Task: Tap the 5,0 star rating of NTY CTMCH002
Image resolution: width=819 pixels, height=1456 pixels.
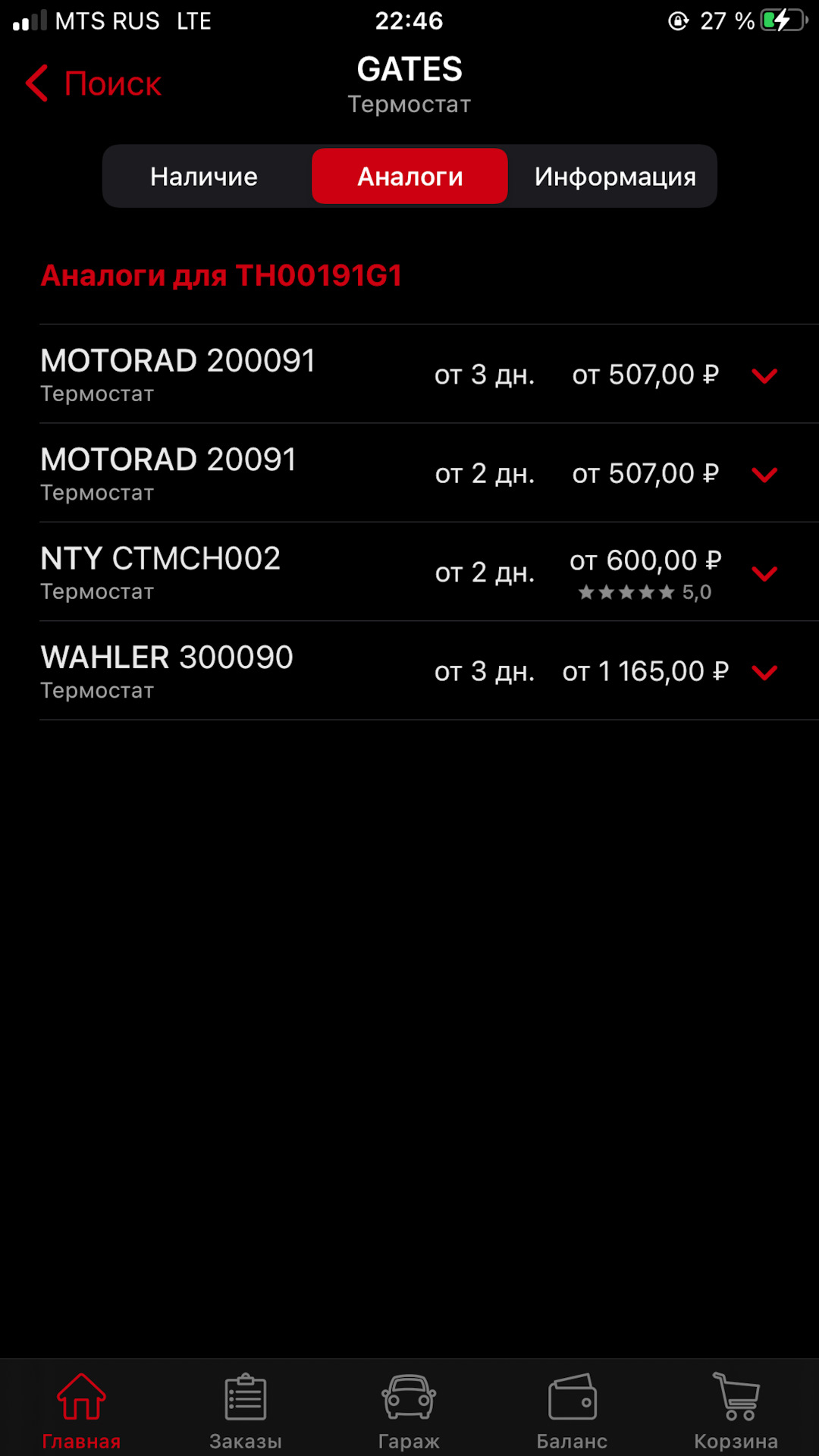Action: (645, 592)
